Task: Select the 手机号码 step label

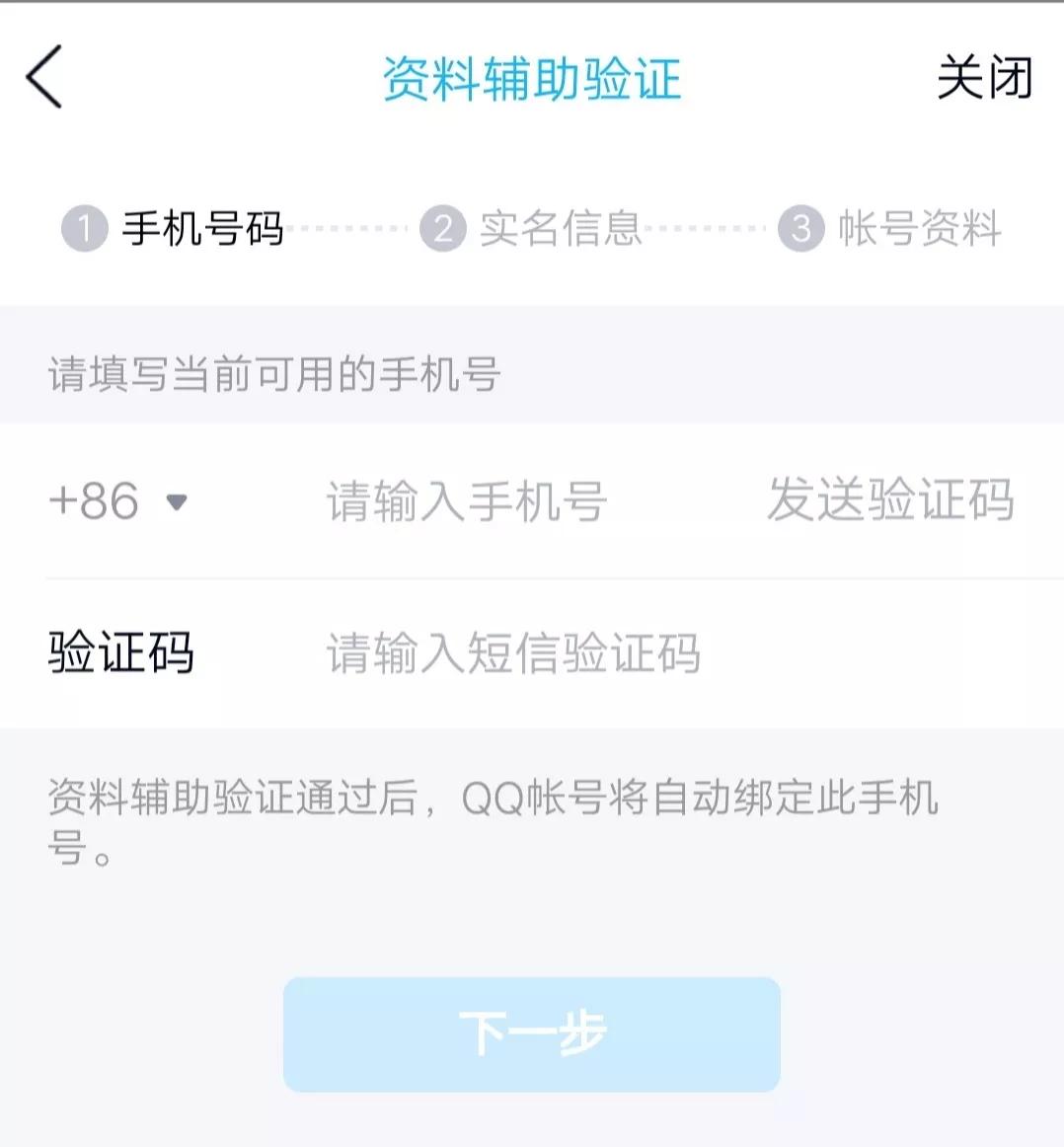Action: [x=204, y=230]
